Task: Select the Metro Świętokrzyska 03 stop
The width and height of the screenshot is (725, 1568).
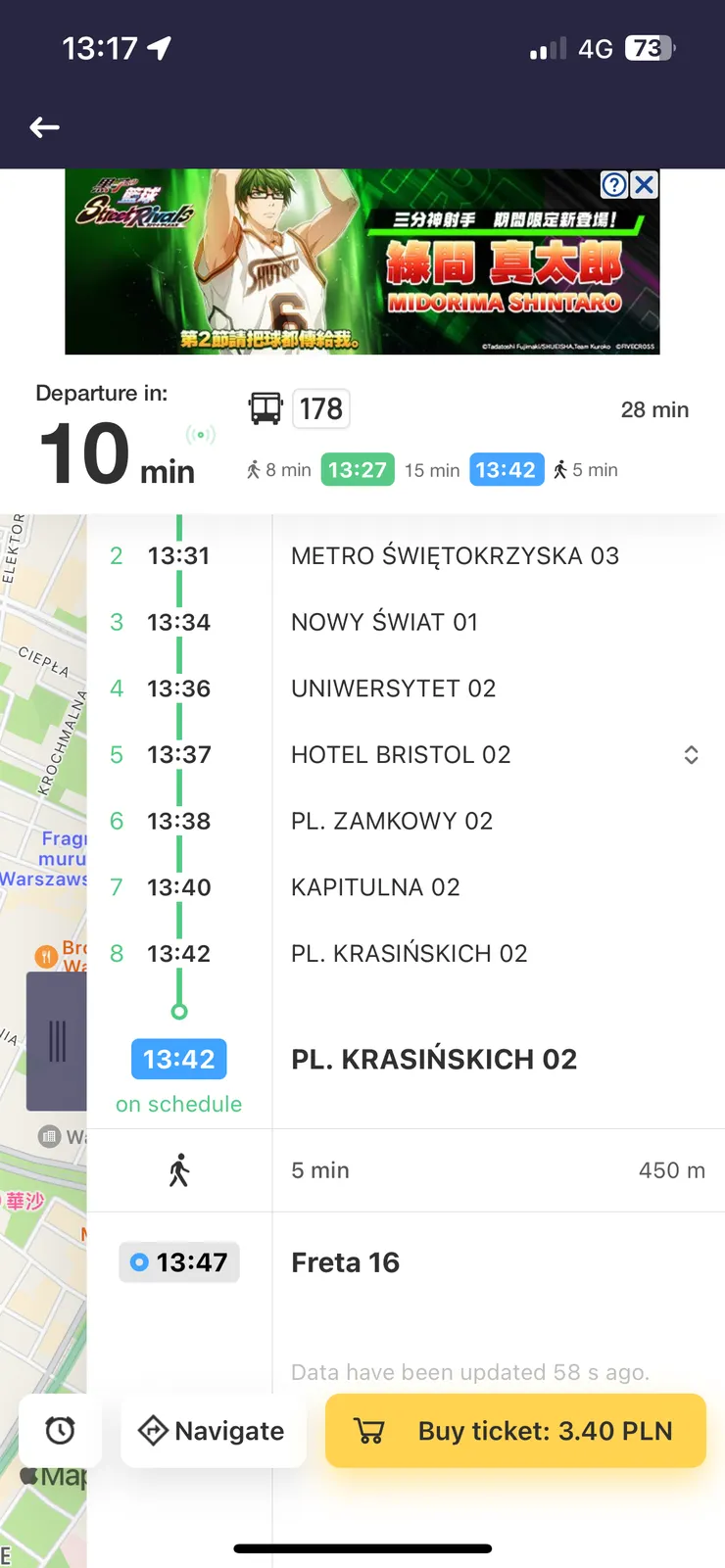Action: click(455, 556)
